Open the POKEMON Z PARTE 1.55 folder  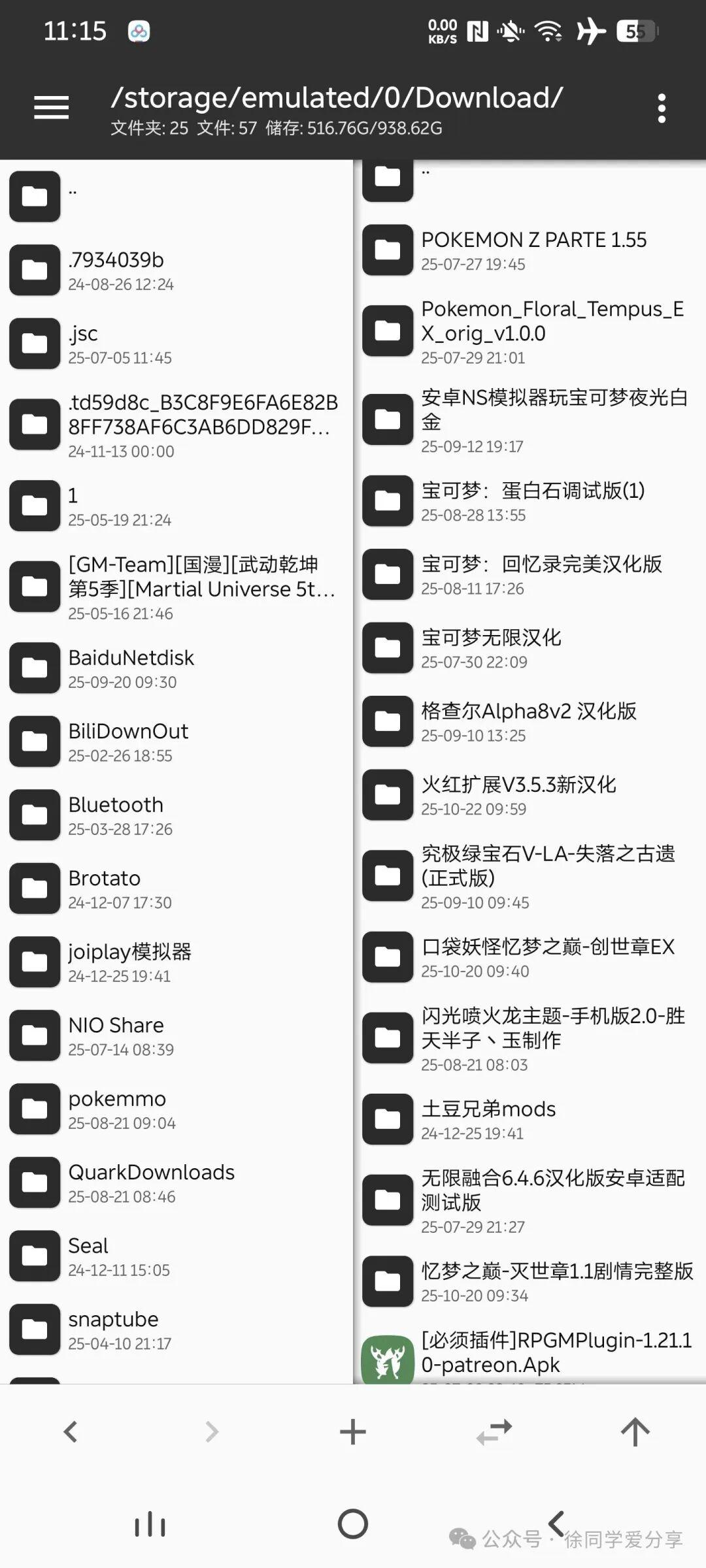point(533,250)
